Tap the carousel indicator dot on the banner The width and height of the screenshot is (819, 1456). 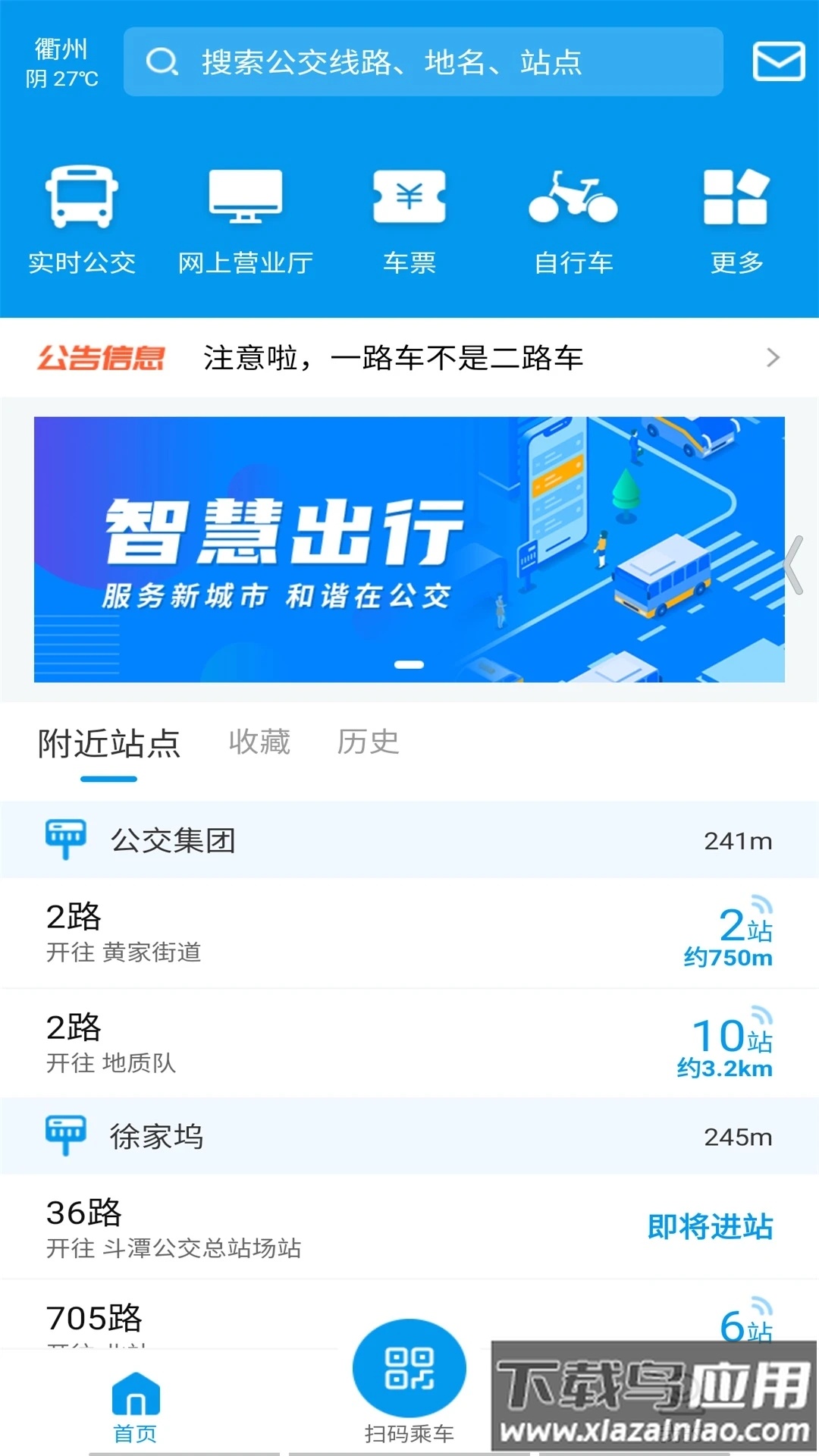[409, 664]
